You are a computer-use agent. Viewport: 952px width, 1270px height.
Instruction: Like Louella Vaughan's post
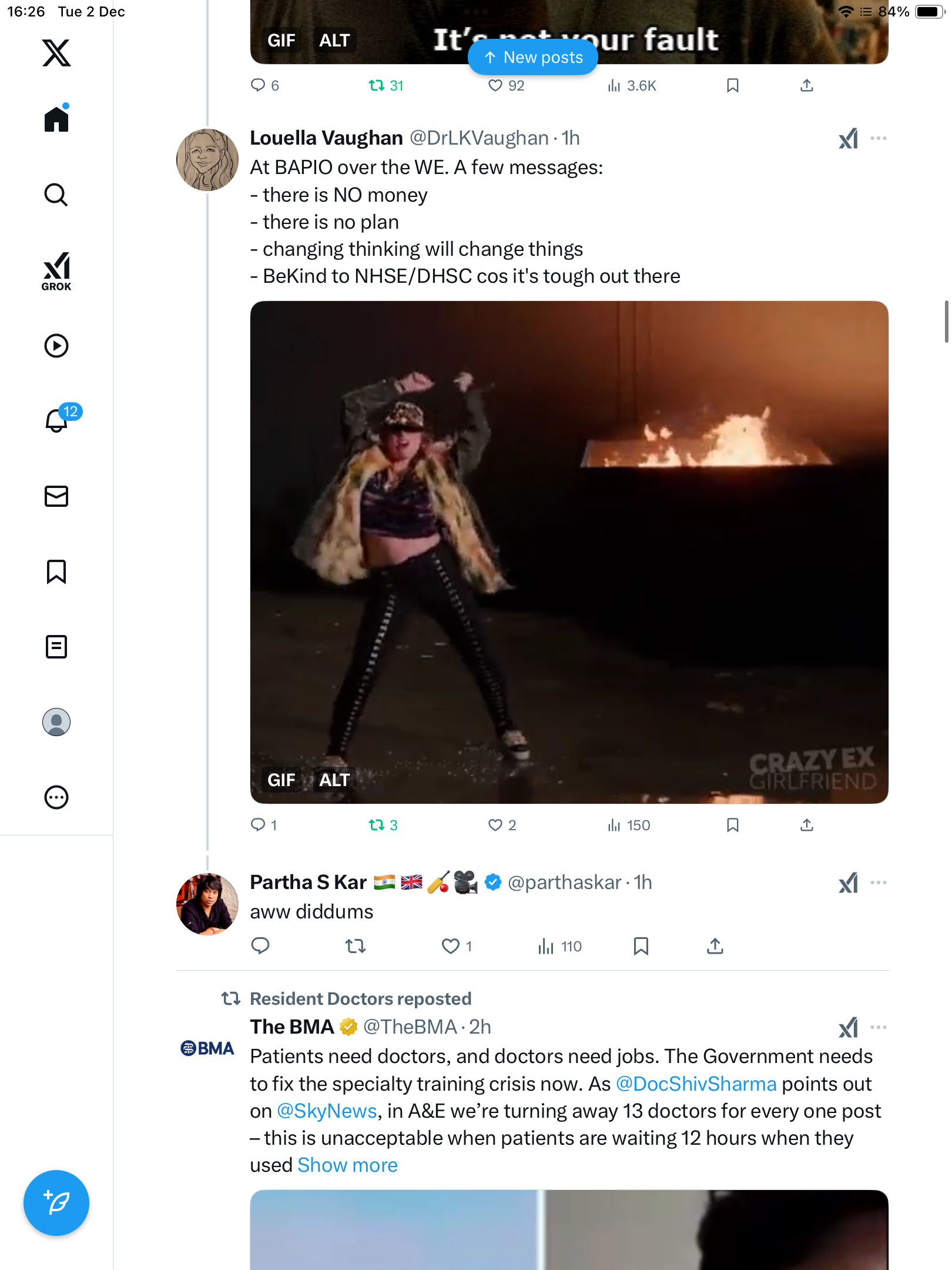point(495,825)
